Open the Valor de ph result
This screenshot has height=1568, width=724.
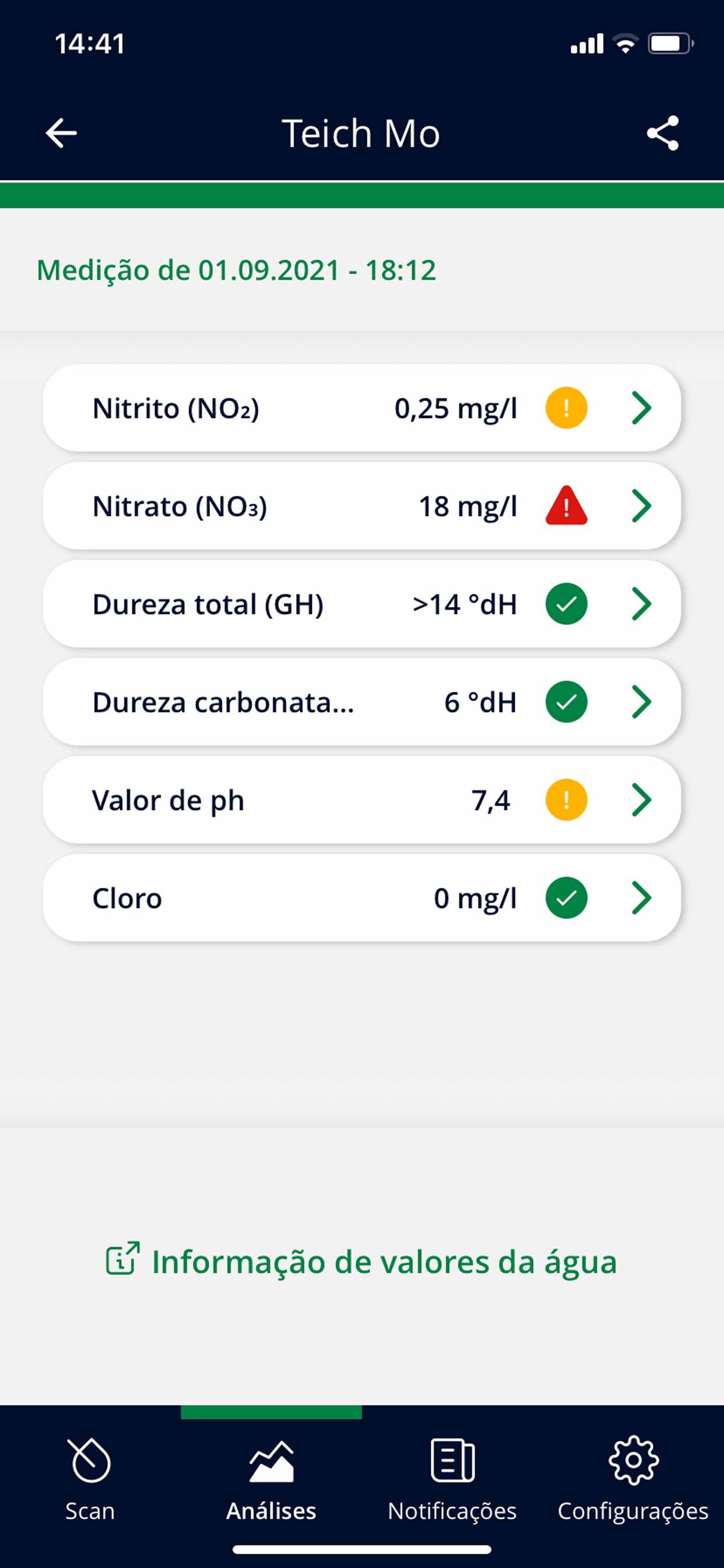point(361,800)
